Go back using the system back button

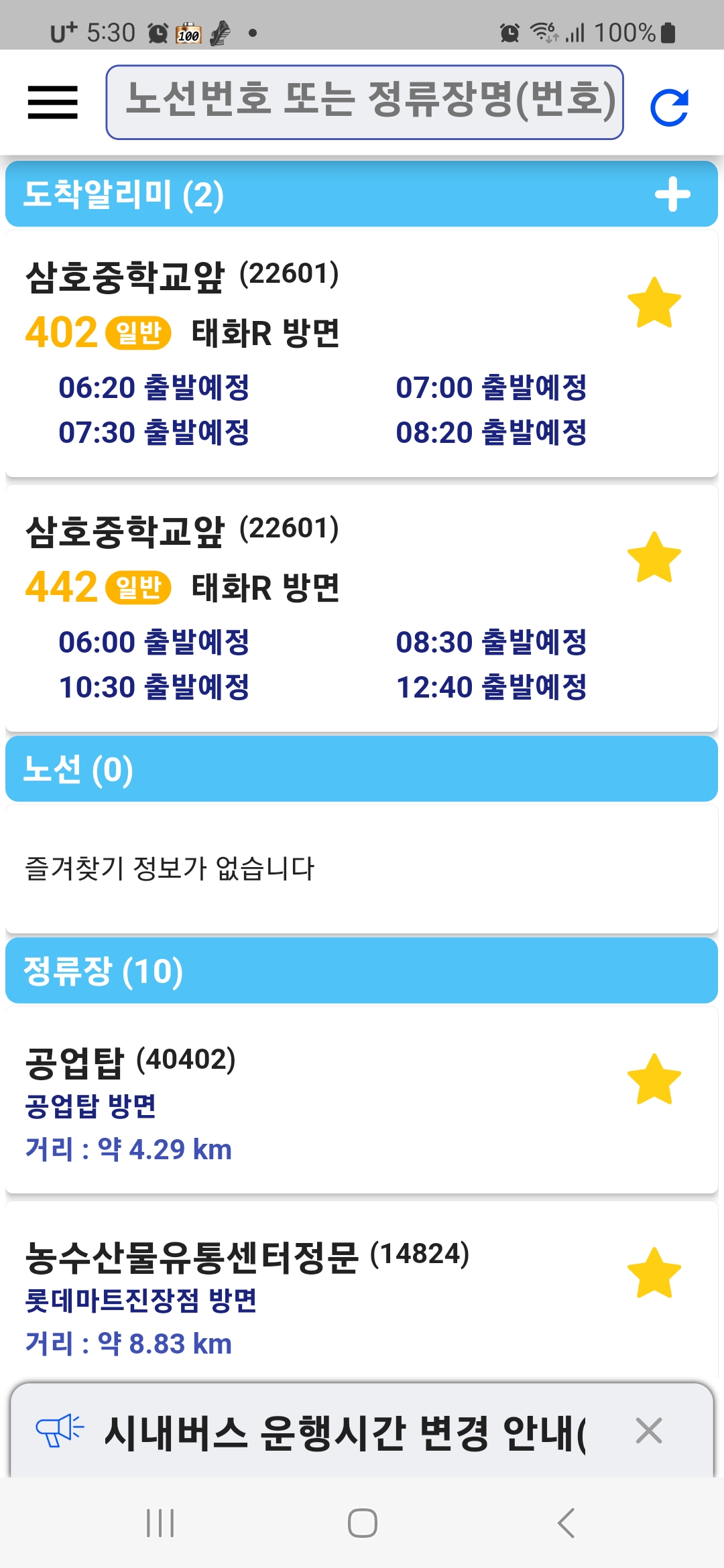566,1523
